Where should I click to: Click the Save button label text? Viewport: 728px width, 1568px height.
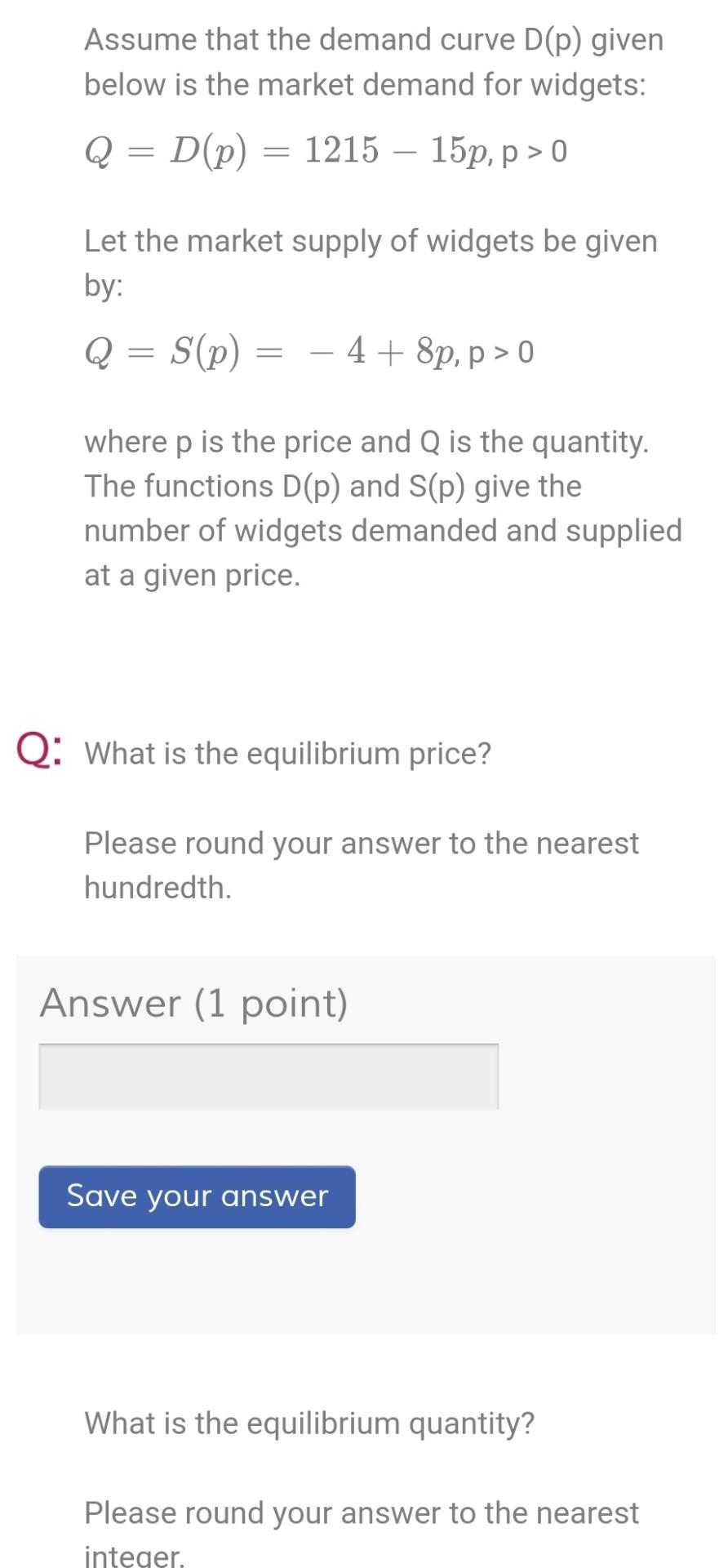(x=196, y=1196)
